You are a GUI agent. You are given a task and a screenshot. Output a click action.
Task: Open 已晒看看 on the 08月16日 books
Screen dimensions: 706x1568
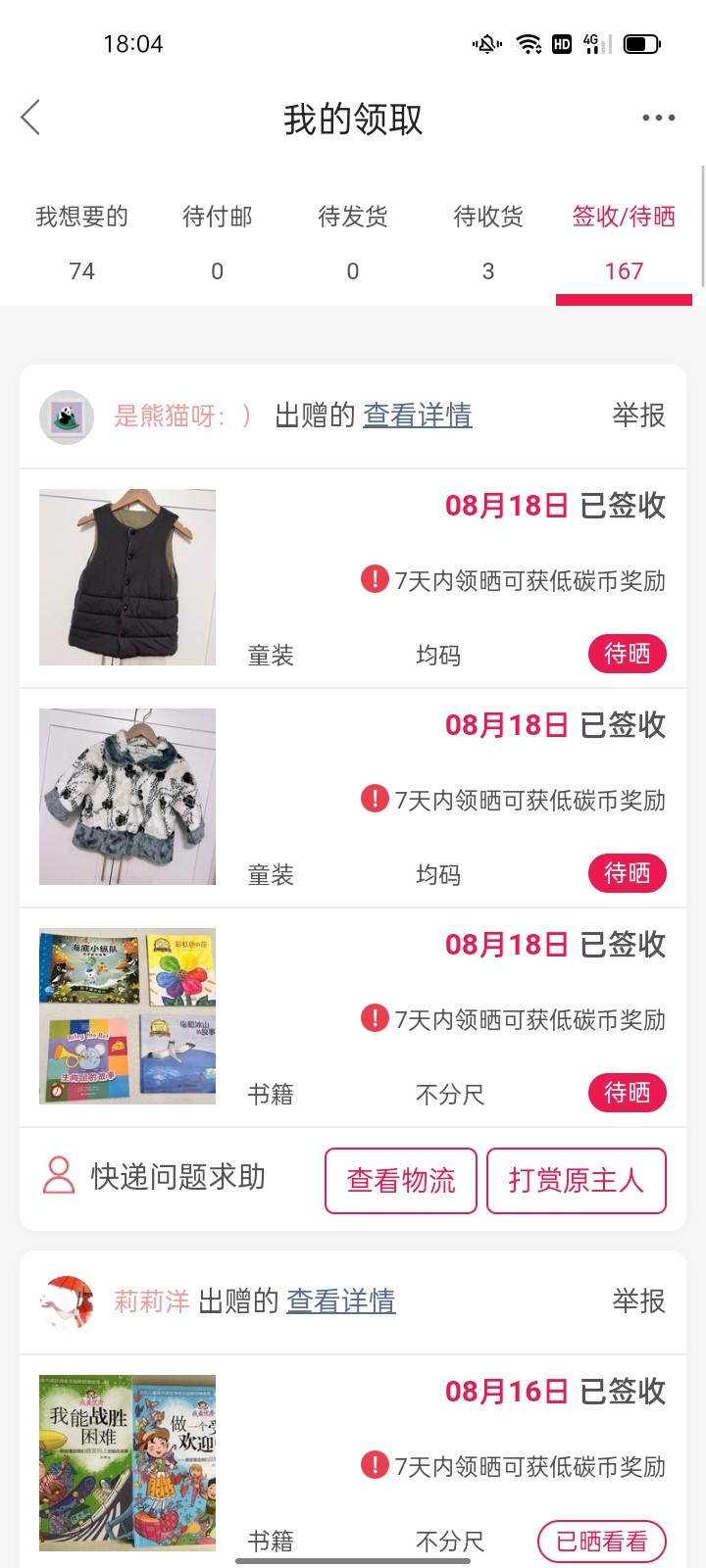click(601, 1542)
